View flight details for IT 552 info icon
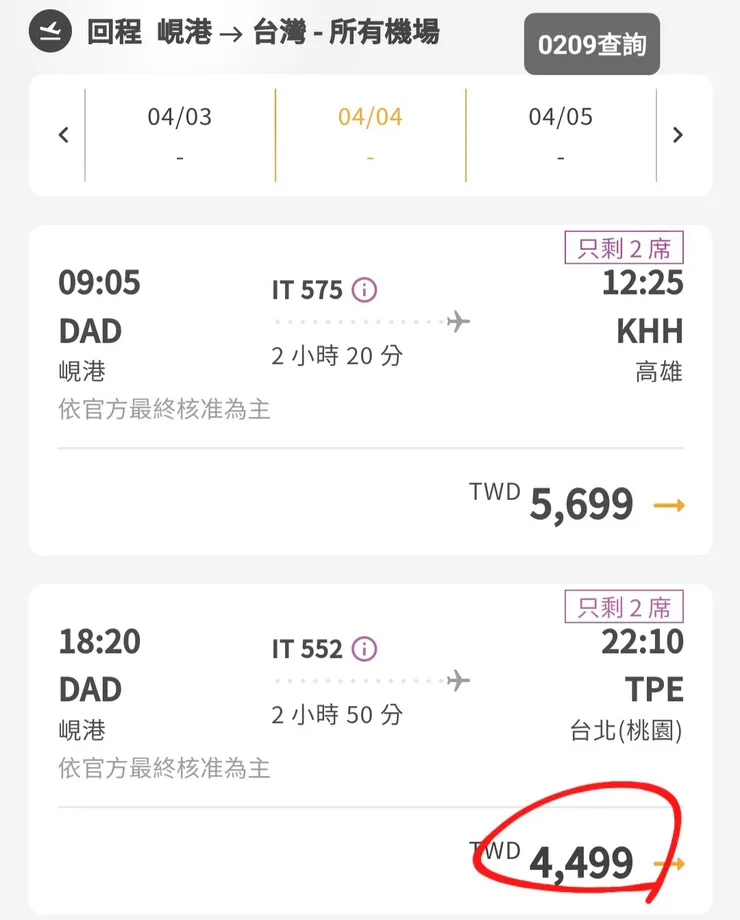The image size is (740, 920). 365,649
